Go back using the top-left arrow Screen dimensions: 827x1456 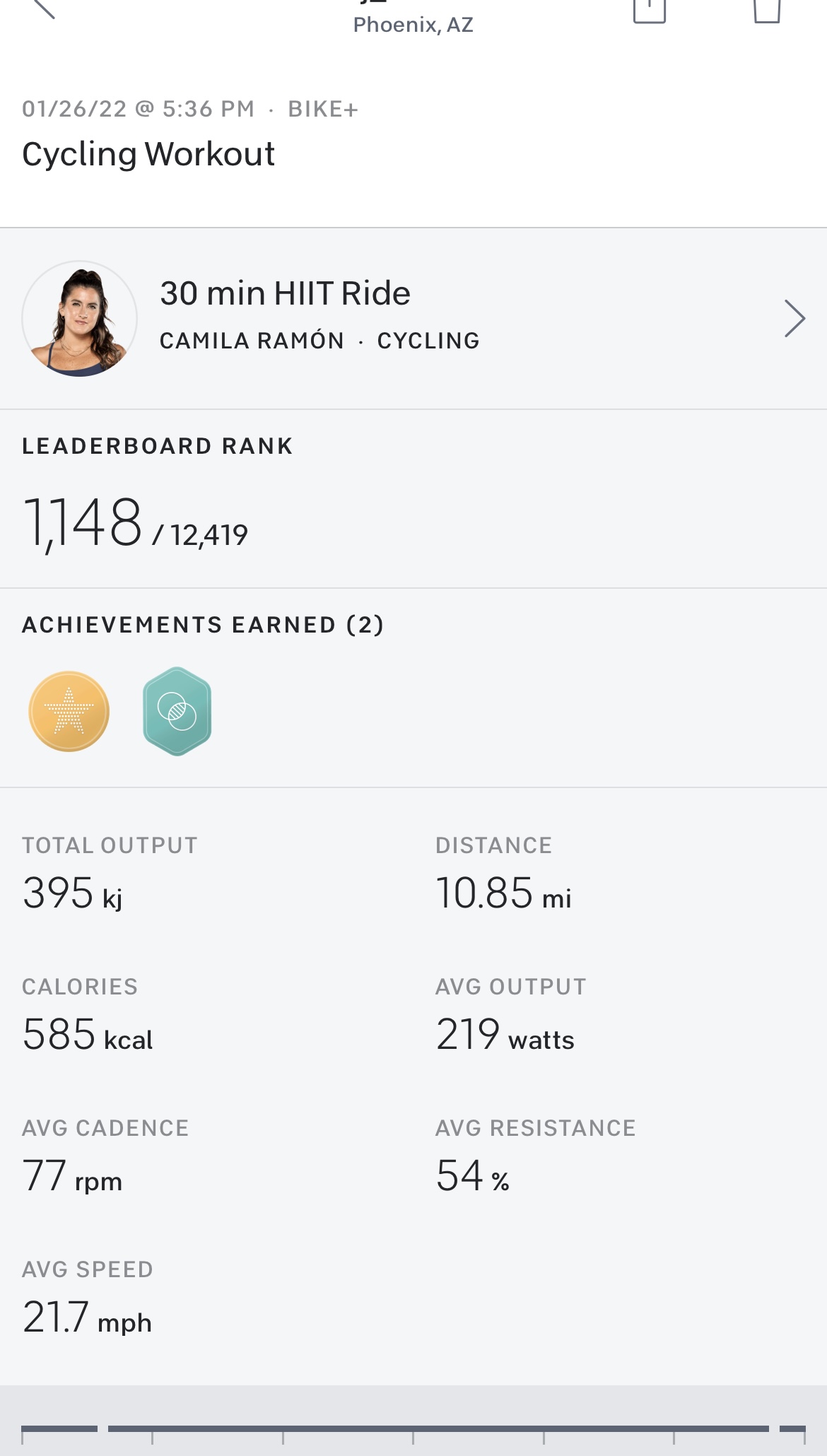click(x=44, y=8)
